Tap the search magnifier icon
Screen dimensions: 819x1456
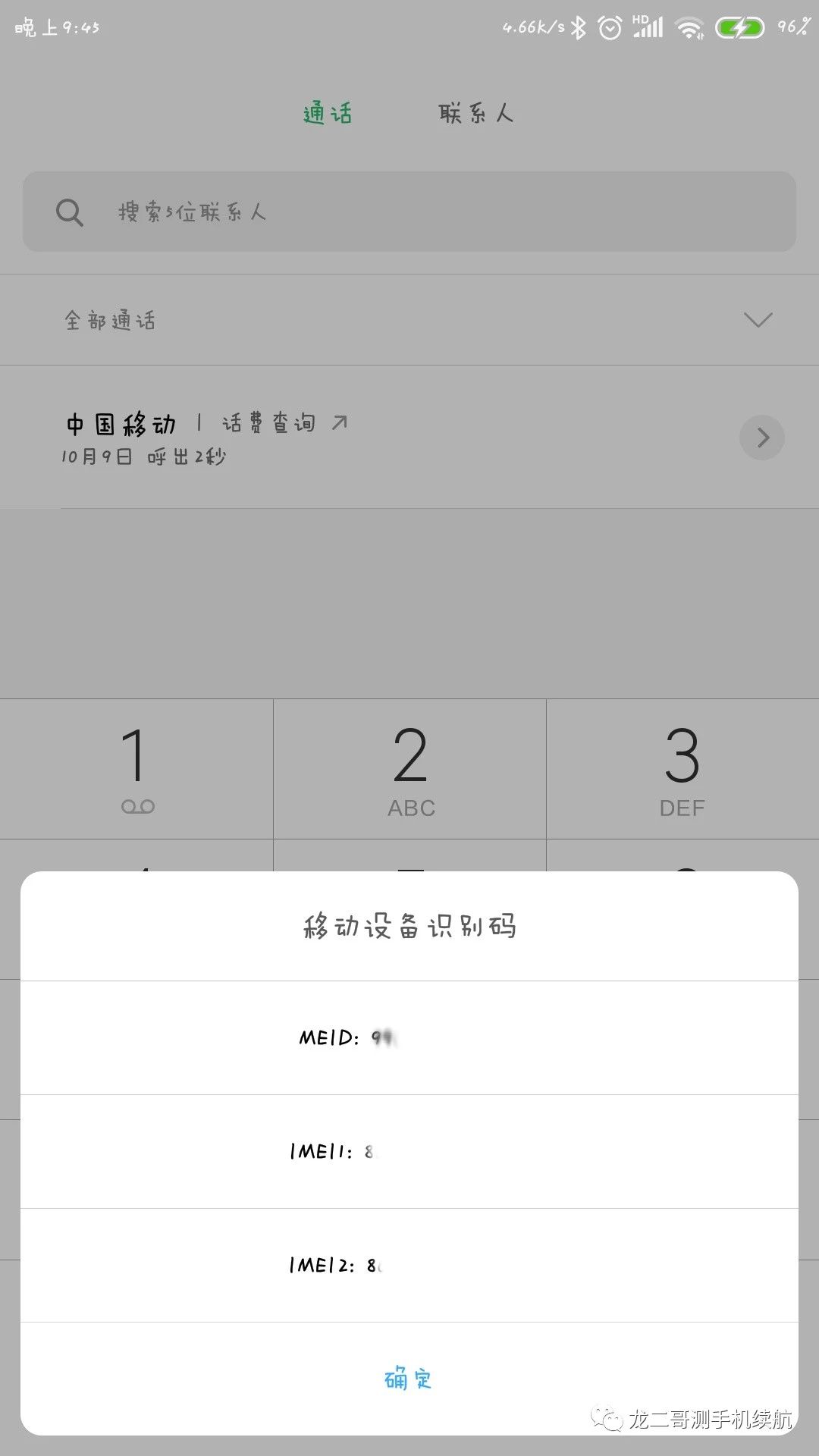click(69, 212)
